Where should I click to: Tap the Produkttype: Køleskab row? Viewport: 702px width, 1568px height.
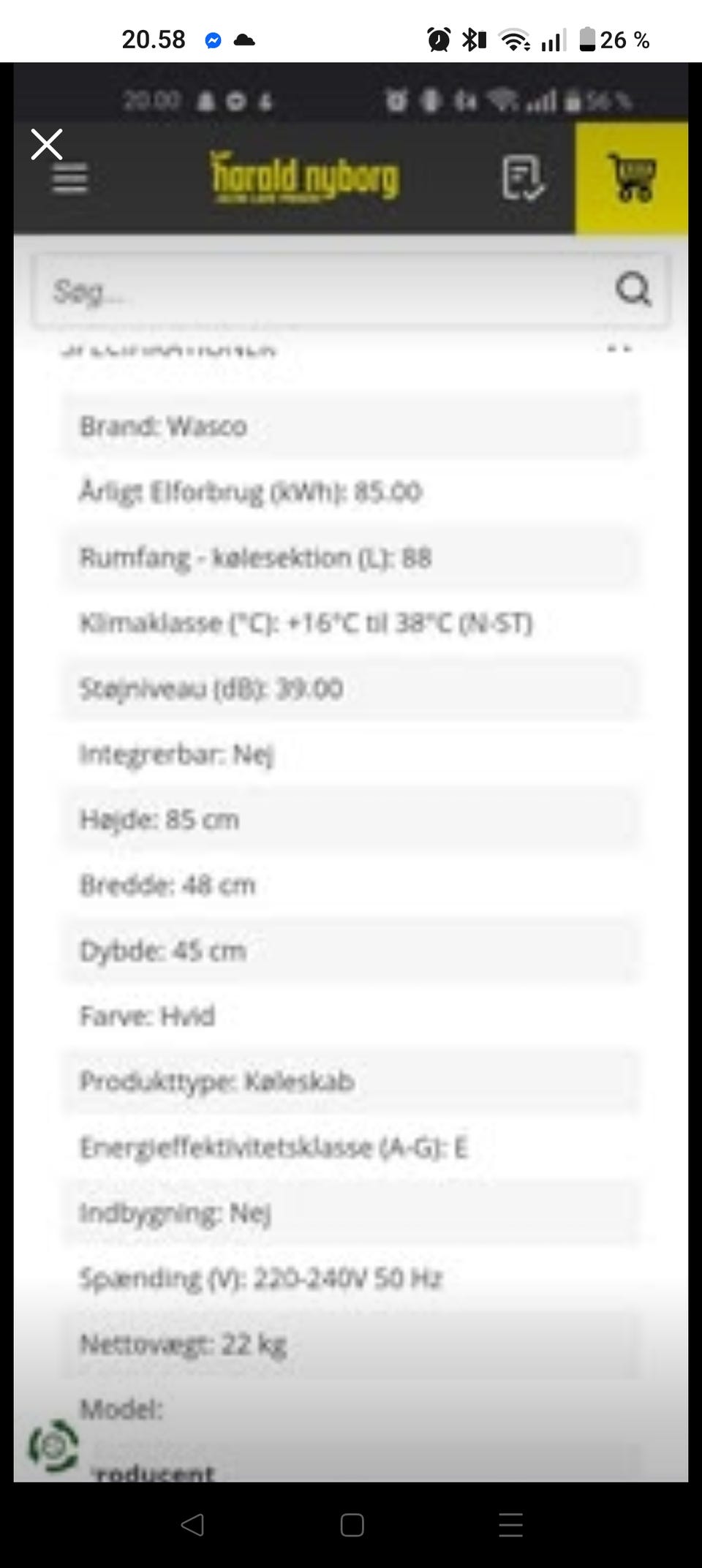click(351, 1082)
